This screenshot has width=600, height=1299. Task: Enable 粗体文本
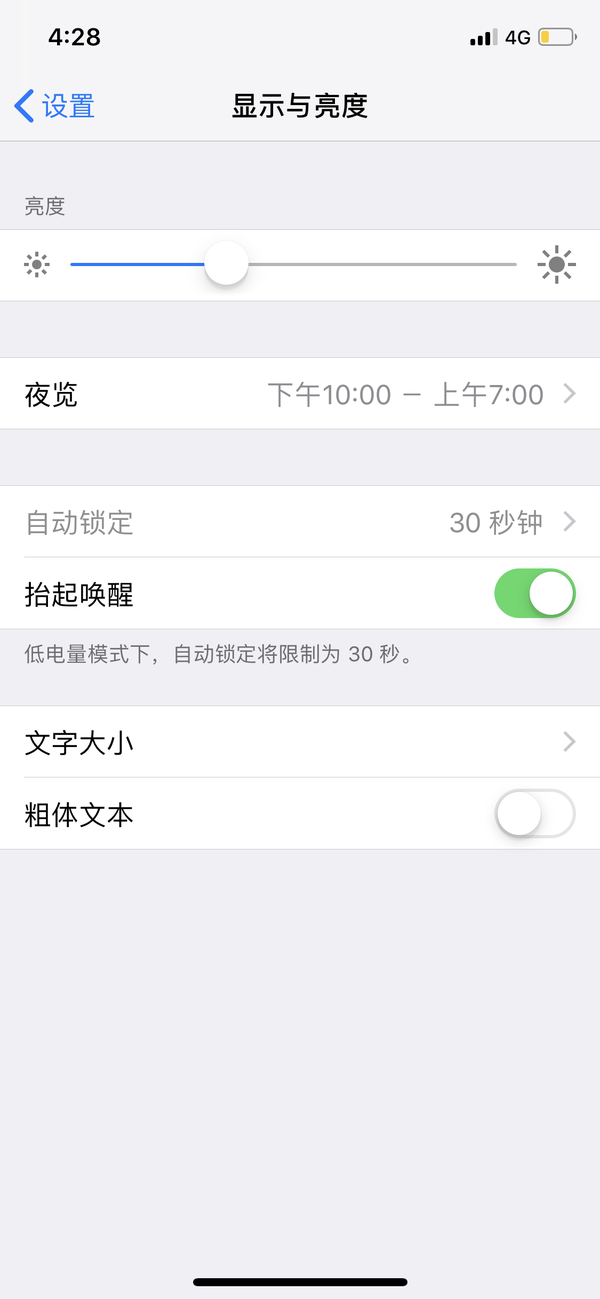click(x=535, y=814)
